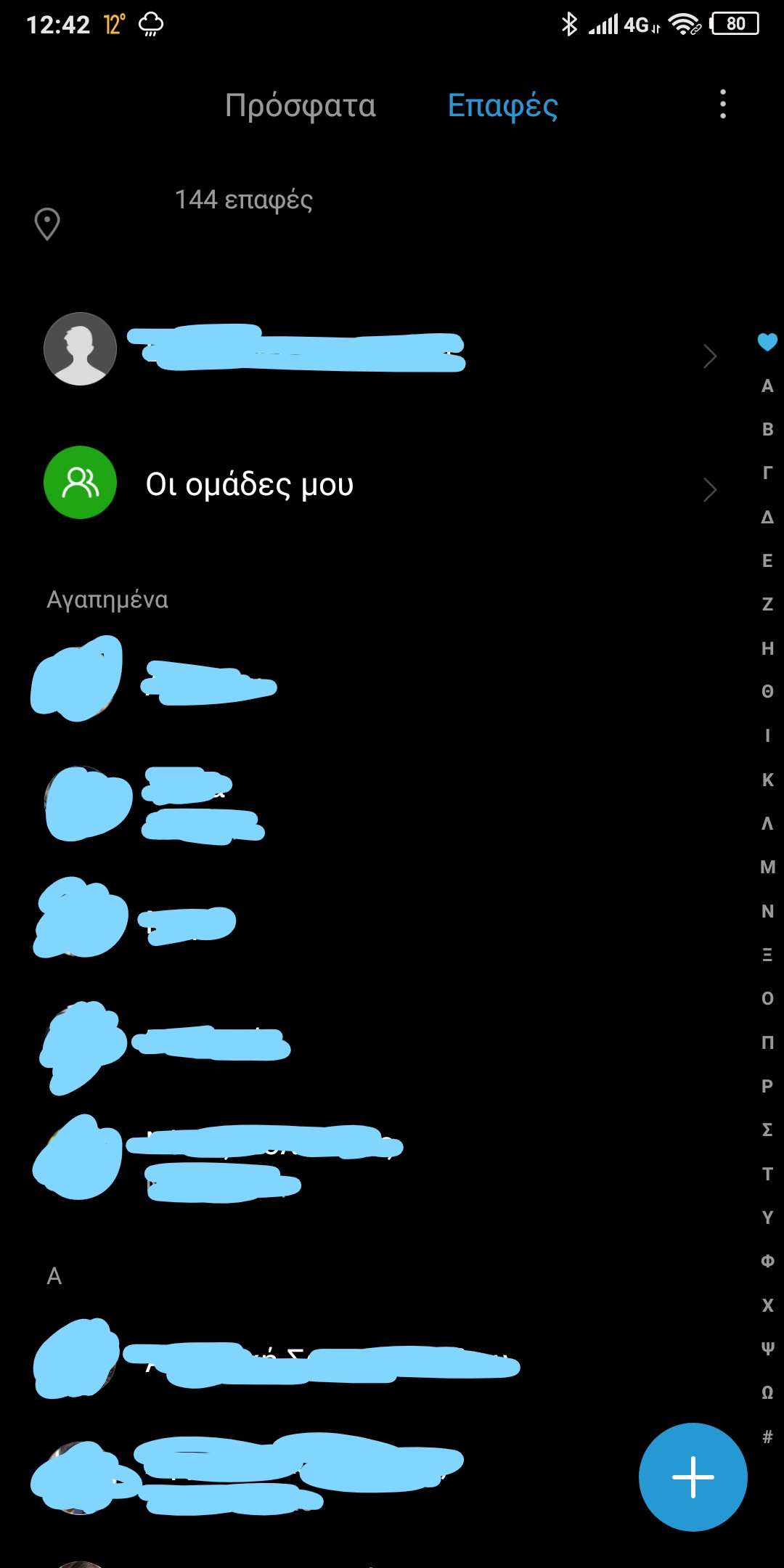Open the three-dot overflow menu

(x=722, y=105)
